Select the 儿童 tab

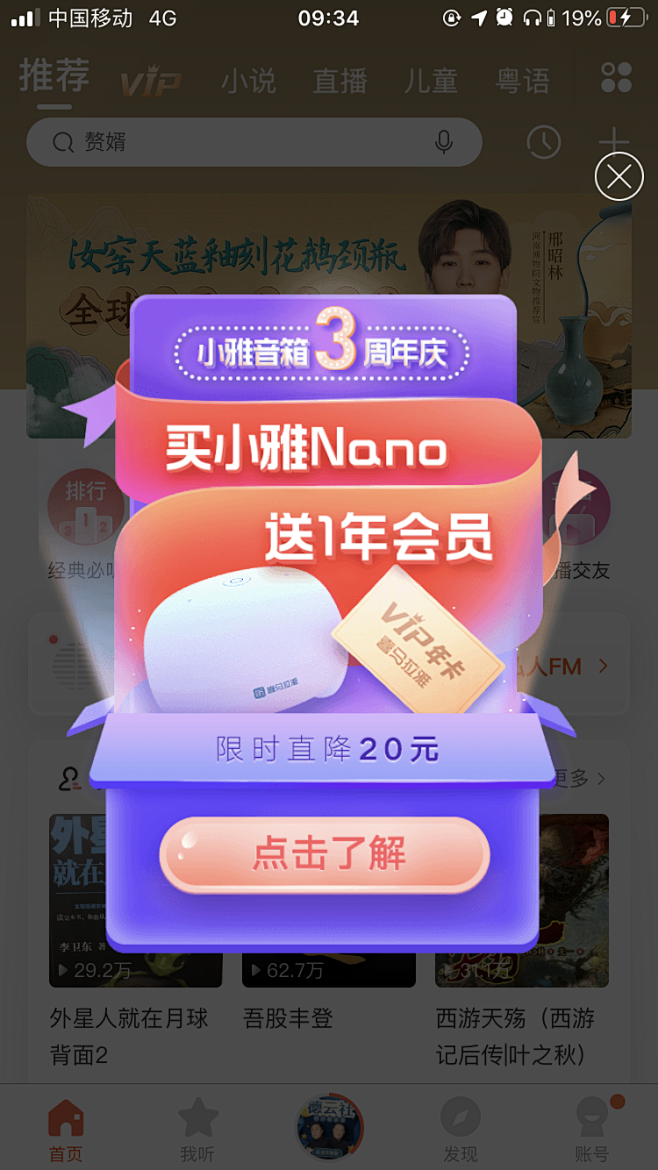430,81
